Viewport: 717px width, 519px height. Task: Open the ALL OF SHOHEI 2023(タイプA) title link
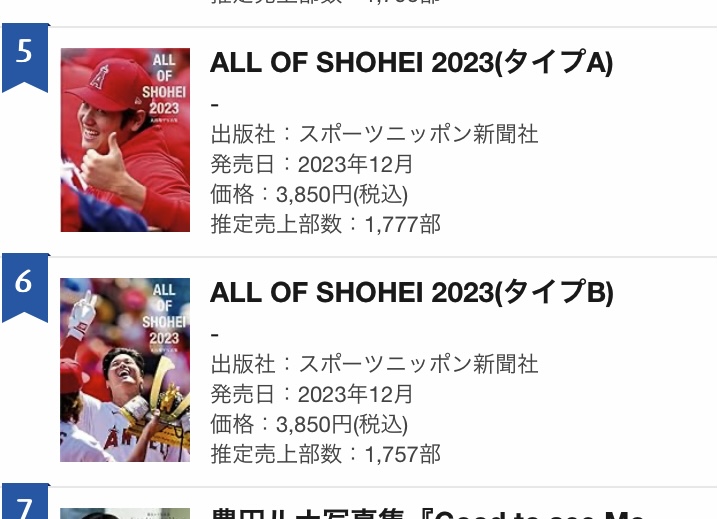(x=411, y=63)
